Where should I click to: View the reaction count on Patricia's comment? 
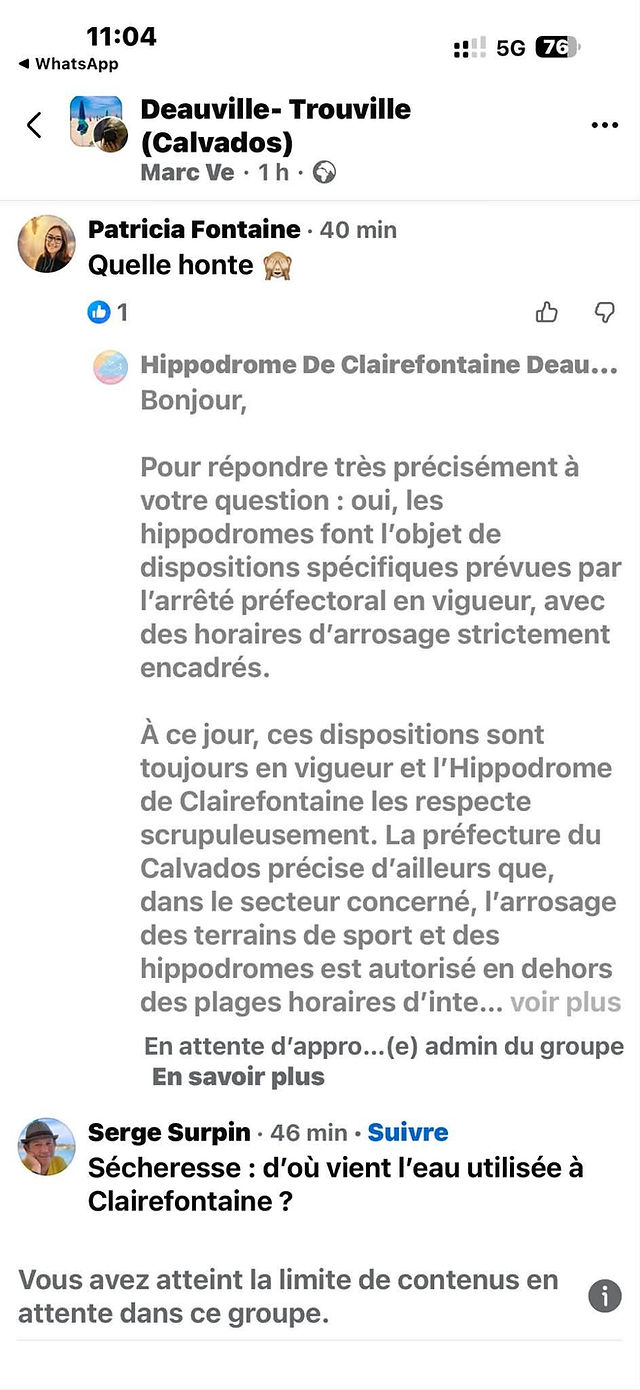point(108,313)
